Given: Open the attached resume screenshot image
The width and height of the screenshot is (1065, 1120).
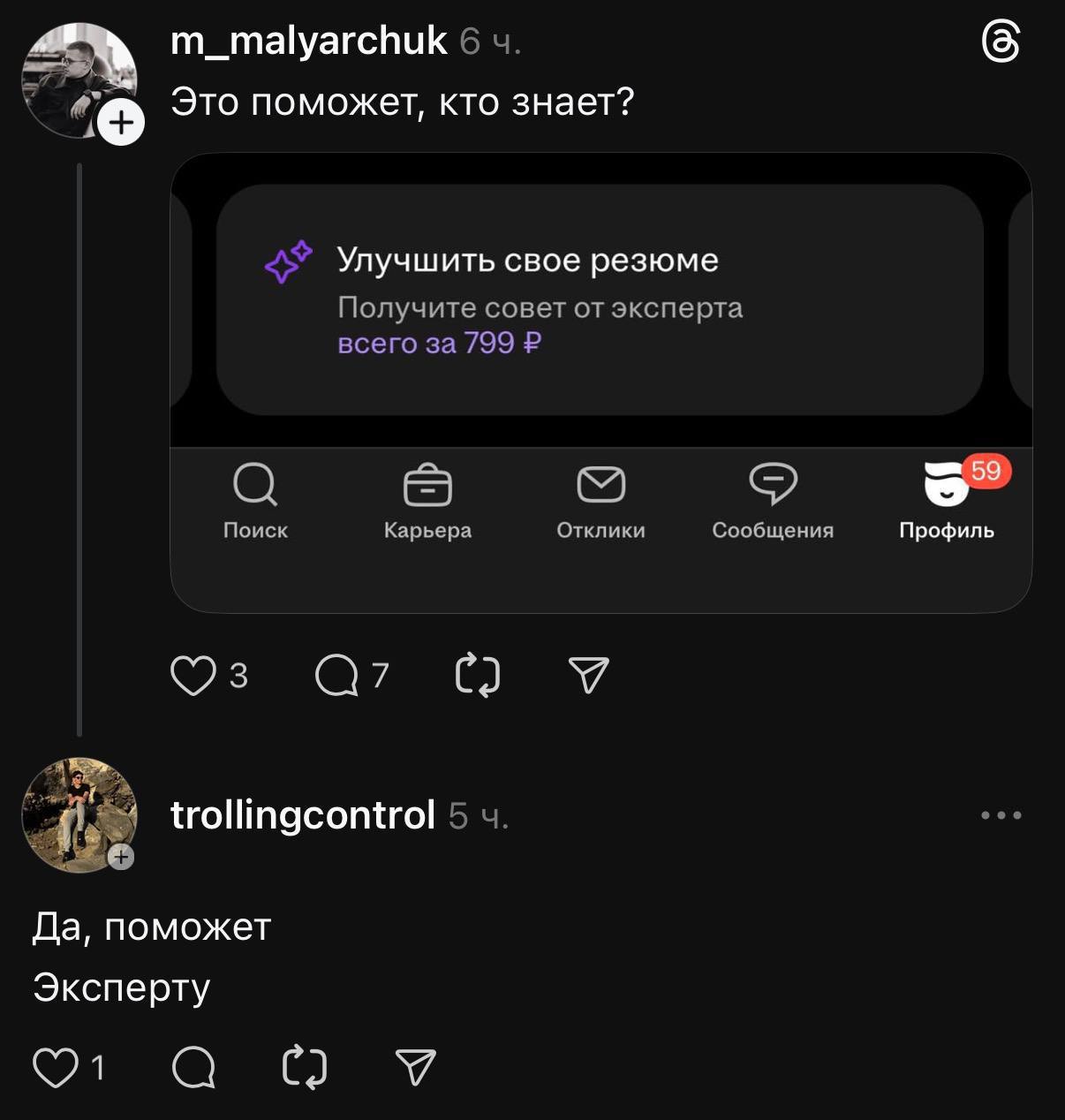Looking at the screenshot, I should pyautogui.click(x=600, y=382).
